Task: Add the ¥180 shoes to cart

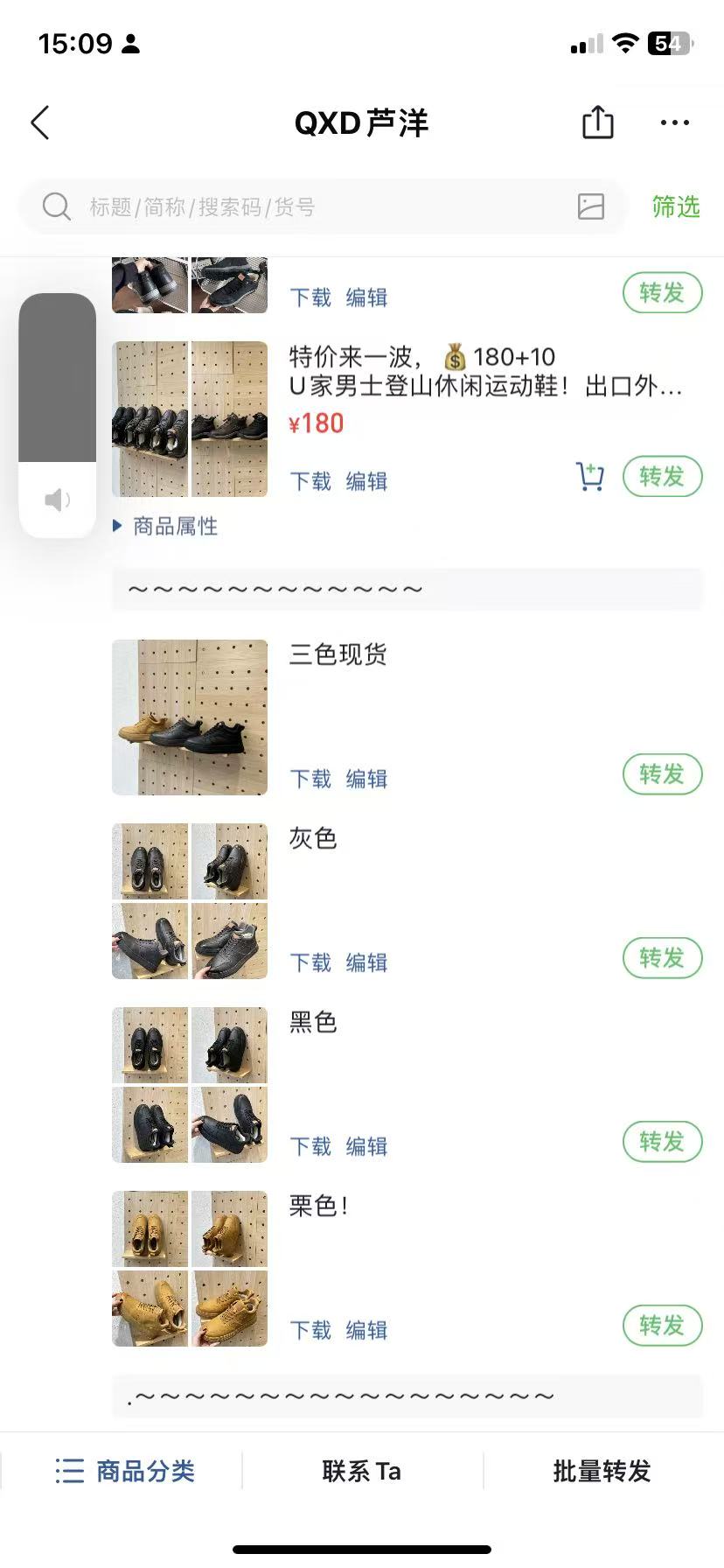Action: 590,477
